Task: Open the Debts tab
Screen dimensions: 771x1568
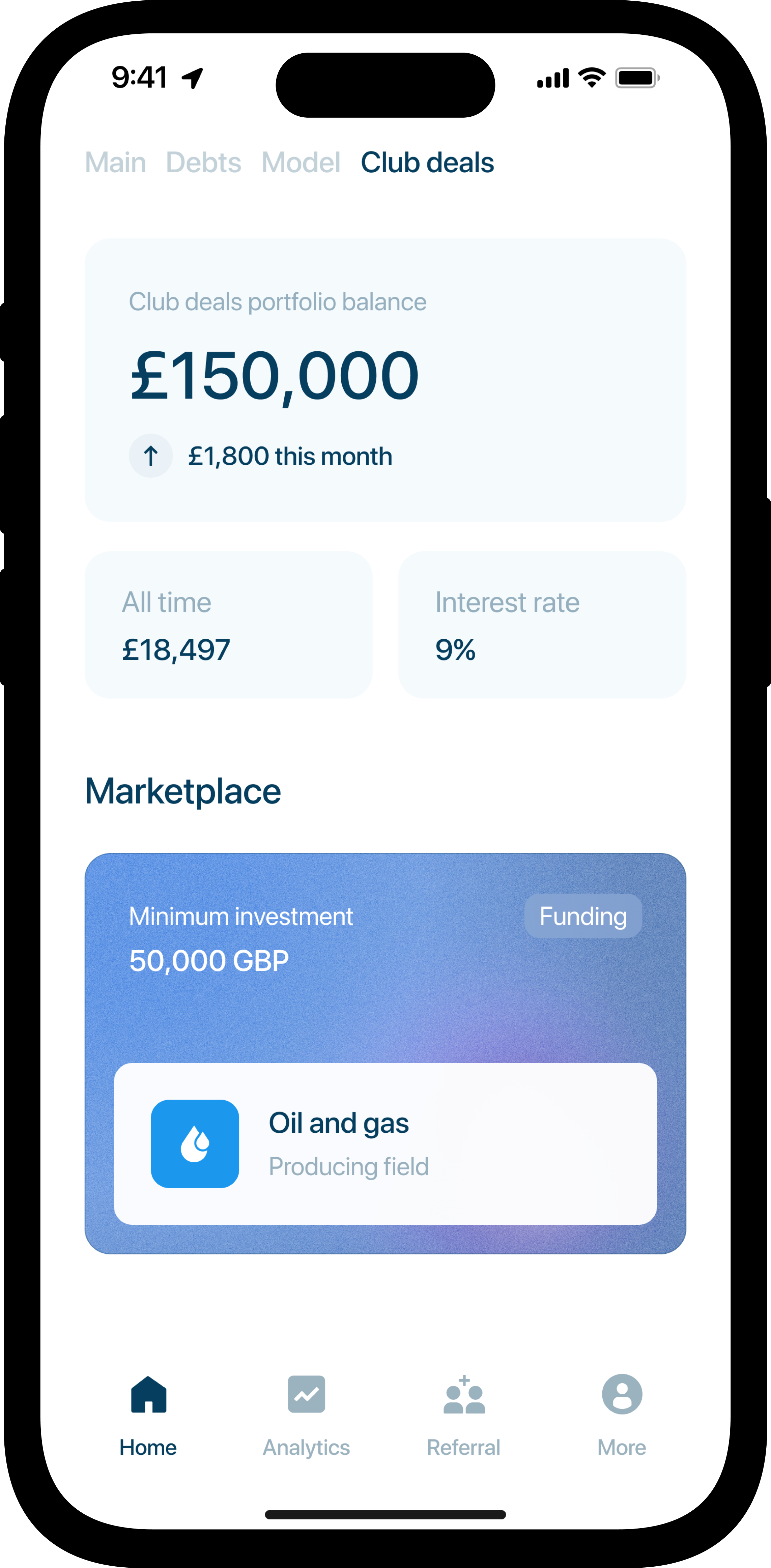Action: [203, 163]
